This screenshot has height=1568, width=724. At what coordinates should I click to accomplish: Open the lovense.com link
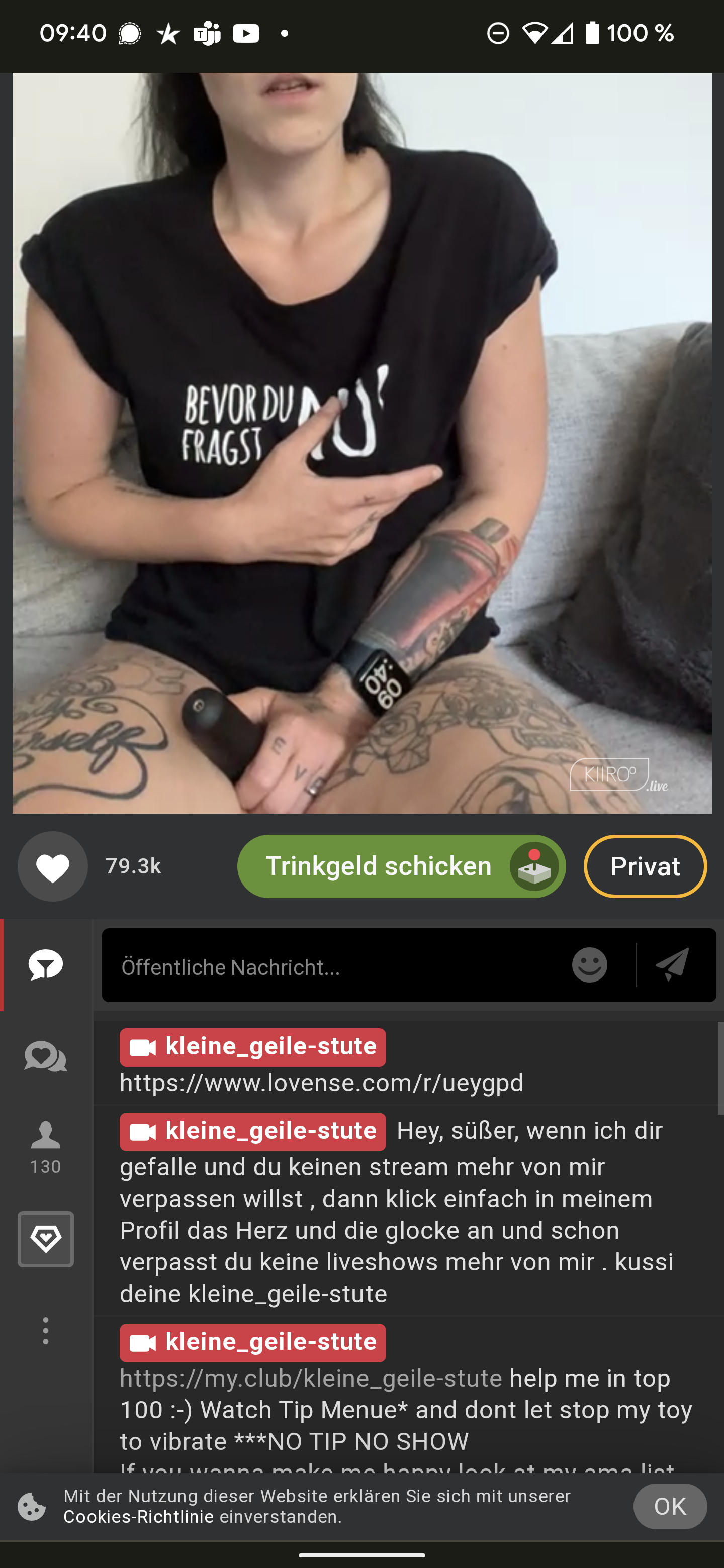point(321,1083)
